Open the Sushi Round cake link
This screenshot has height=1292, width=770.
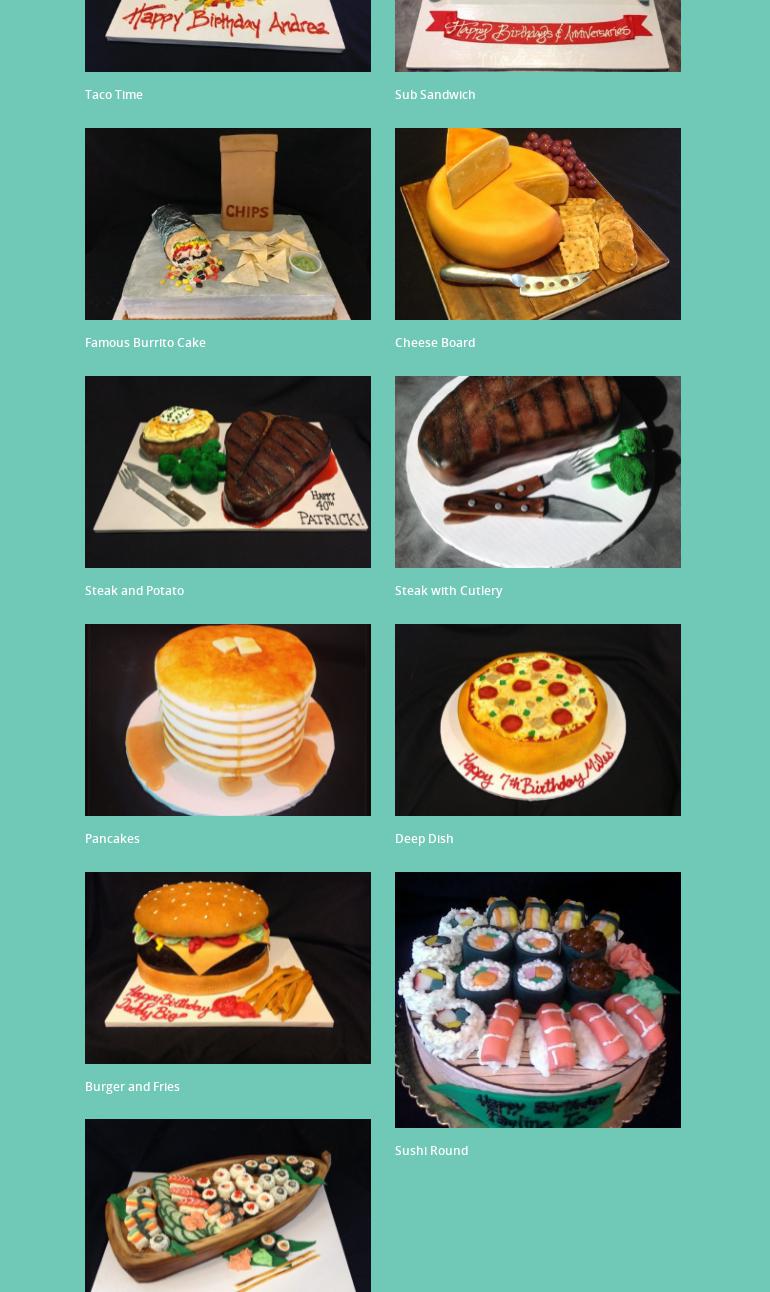point(431,1150)
